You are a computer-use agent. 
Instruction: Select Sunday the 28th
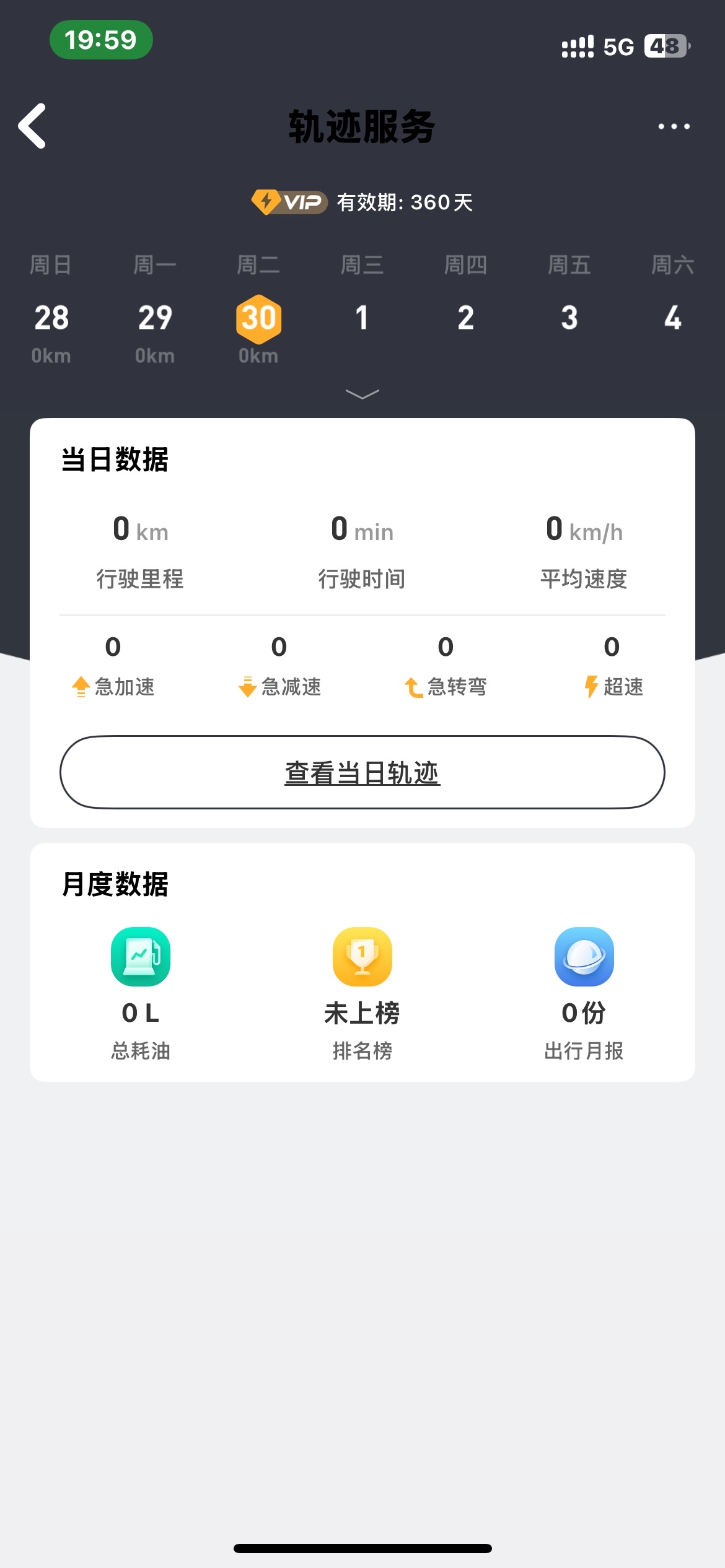click(51, 318)
